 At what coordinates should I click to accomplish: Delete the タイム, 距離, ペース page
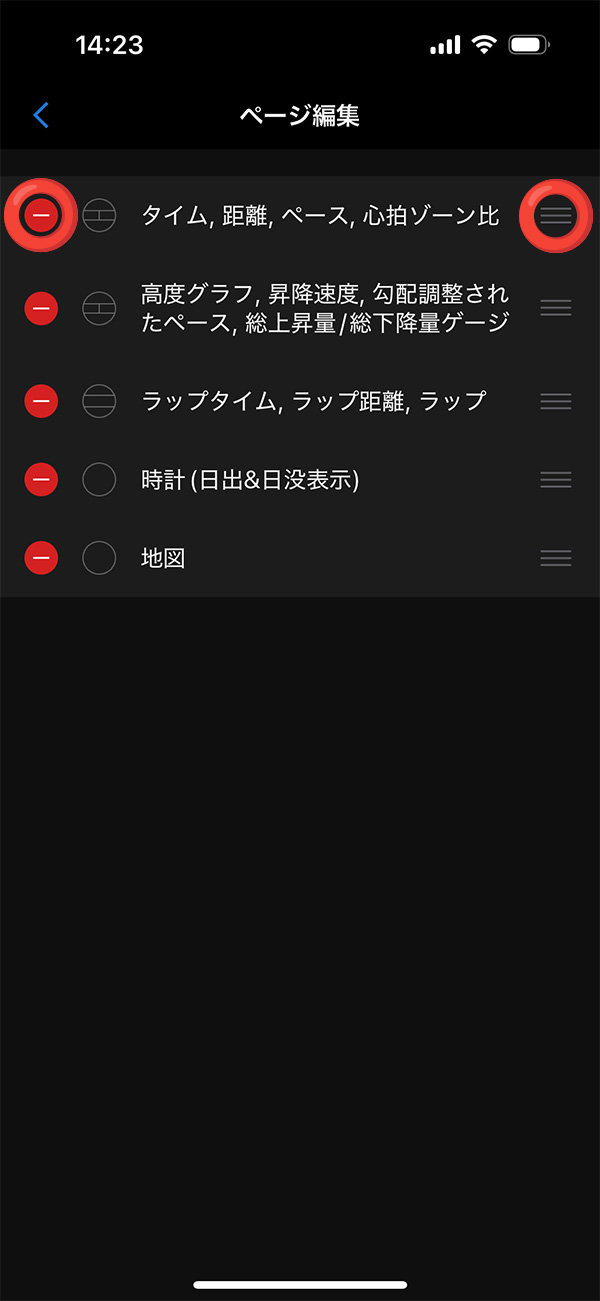[x=41, y=215]
